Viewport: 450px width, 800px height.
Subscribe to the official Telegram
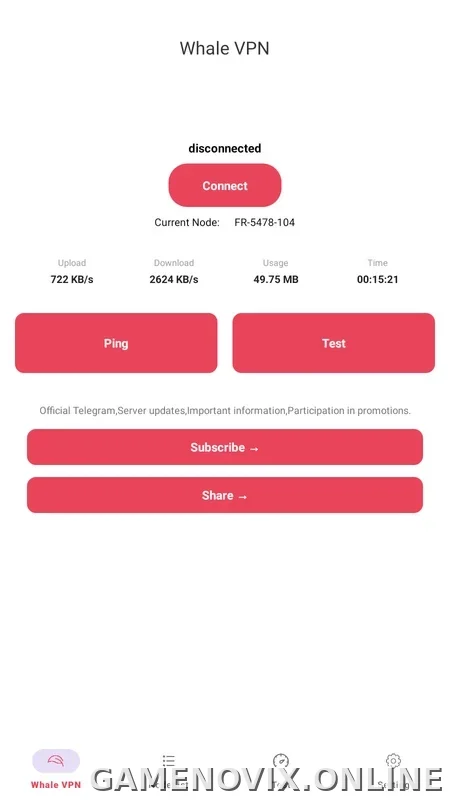pyautogui.click(x=224, y=447)
